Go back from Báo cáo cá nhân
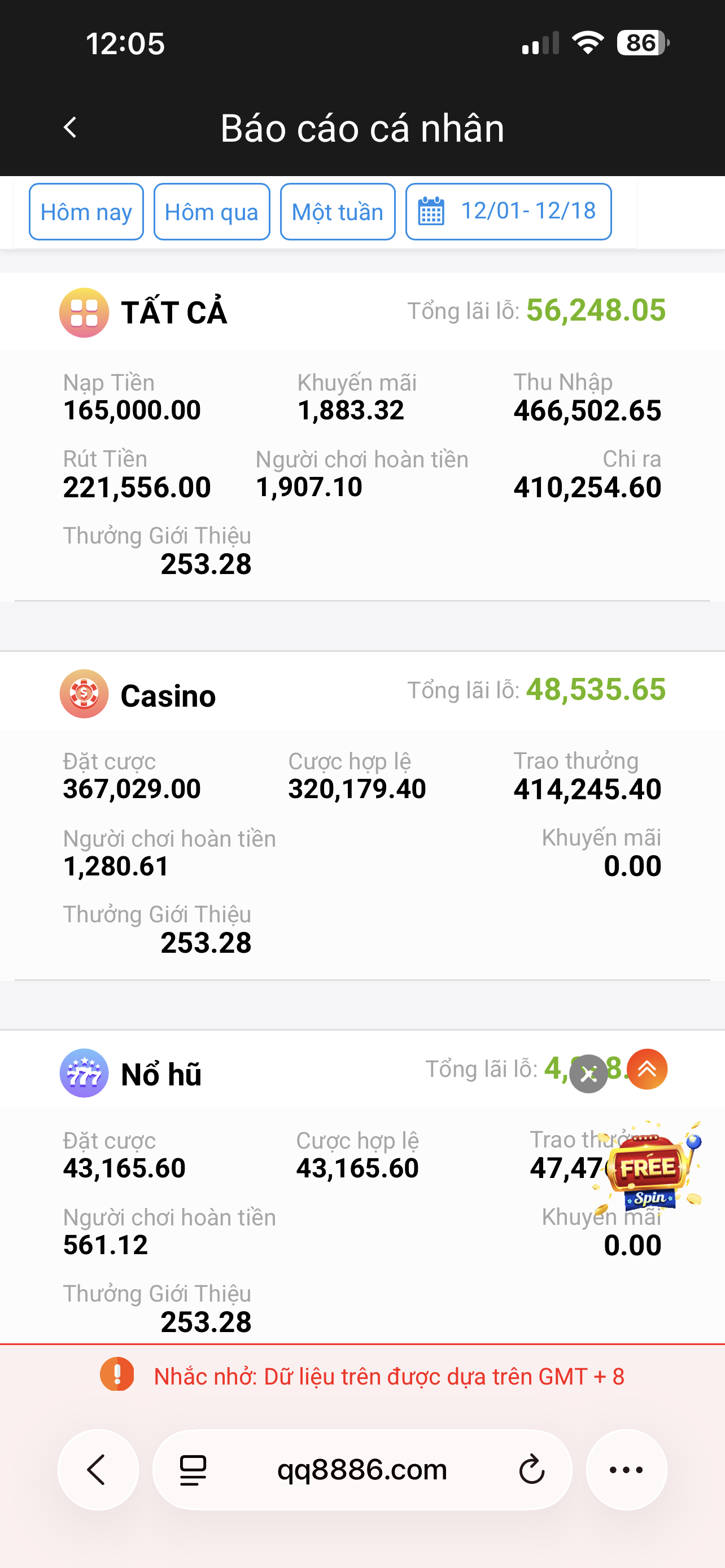The height and width of the screenshot is (1568, 725). click(x=71, y=128)
